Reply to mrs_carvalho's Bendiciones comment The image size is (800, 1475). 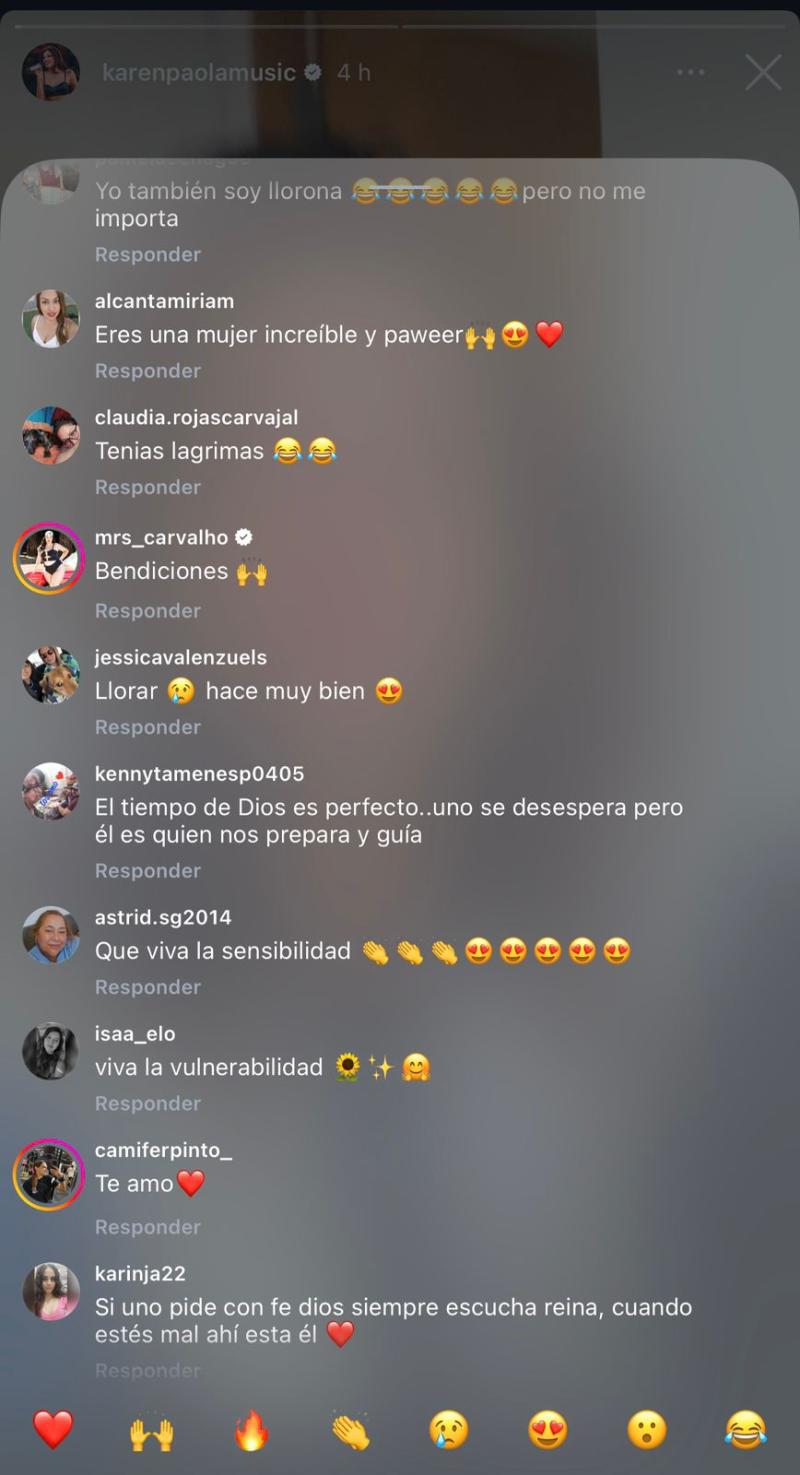coord(147,610)
